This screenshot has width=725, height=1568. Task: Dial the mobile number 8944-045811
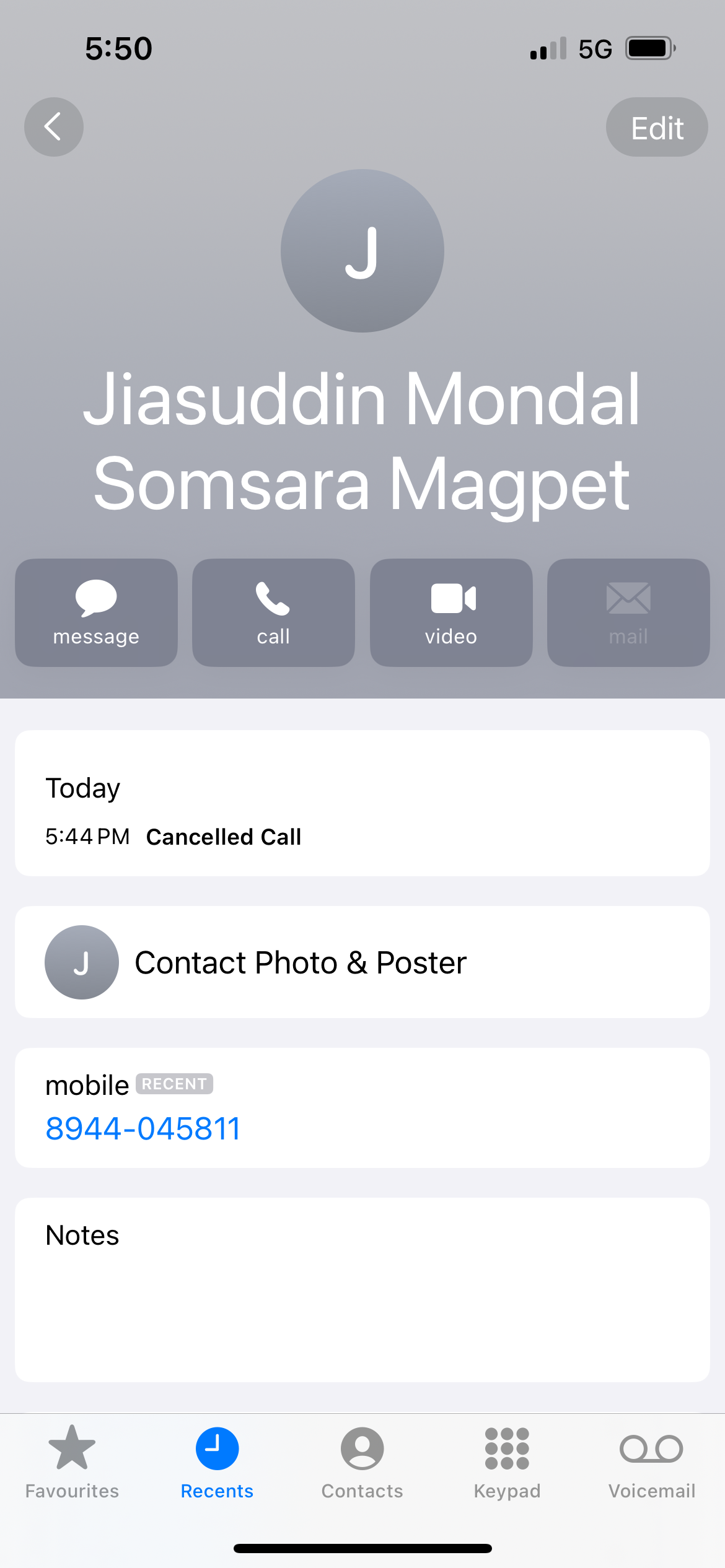click(x=143, y=1128)
